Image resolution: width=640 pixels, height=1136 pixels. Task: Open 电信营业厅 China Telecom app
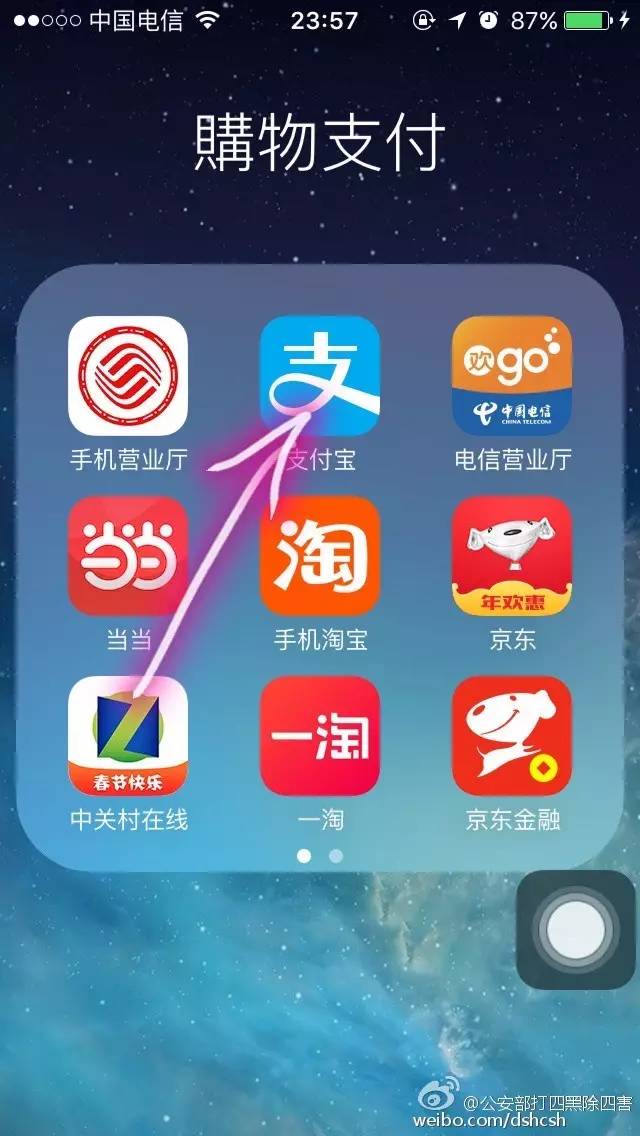(512, 376)
